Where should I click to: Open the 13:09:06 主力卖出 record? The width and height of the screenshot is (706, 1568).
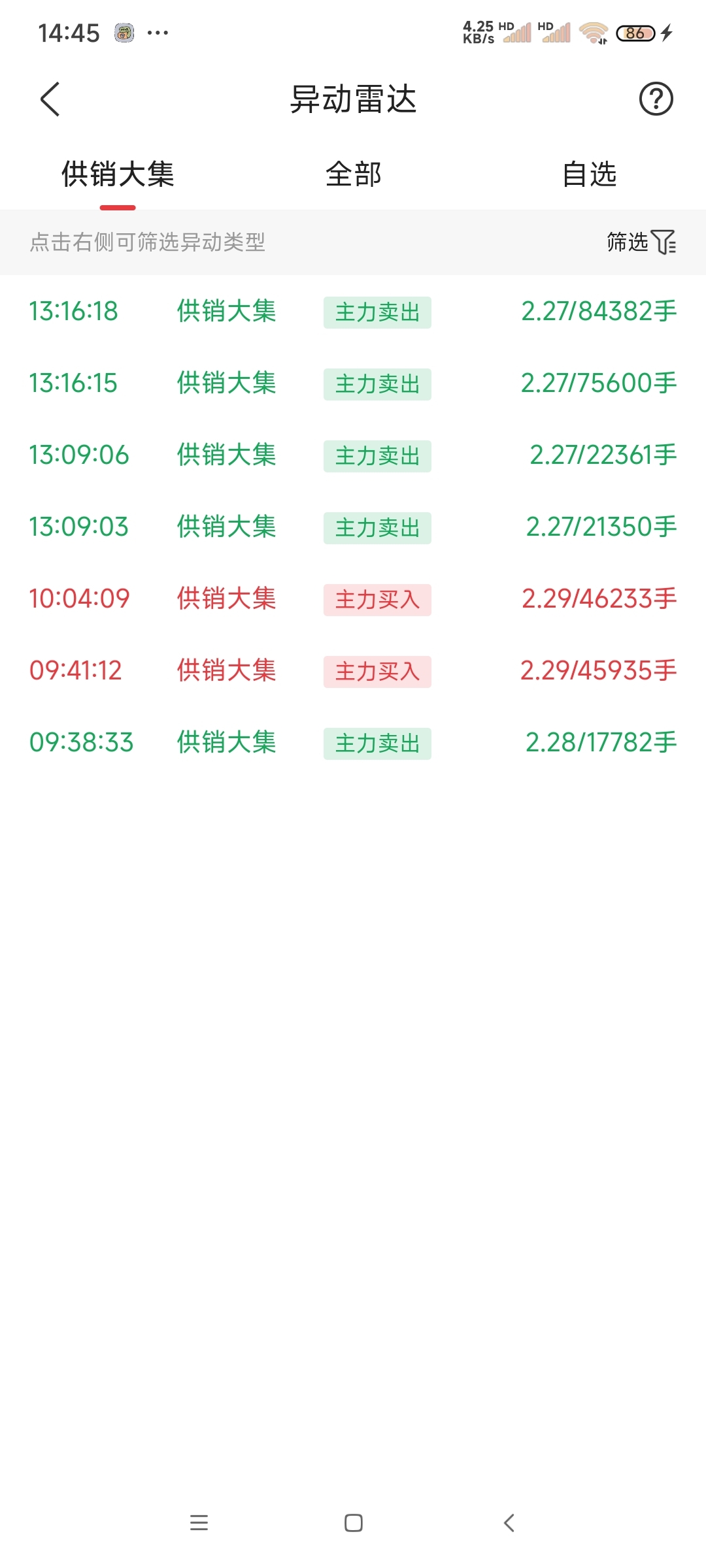pyautogui.click(x=353, y=455)
